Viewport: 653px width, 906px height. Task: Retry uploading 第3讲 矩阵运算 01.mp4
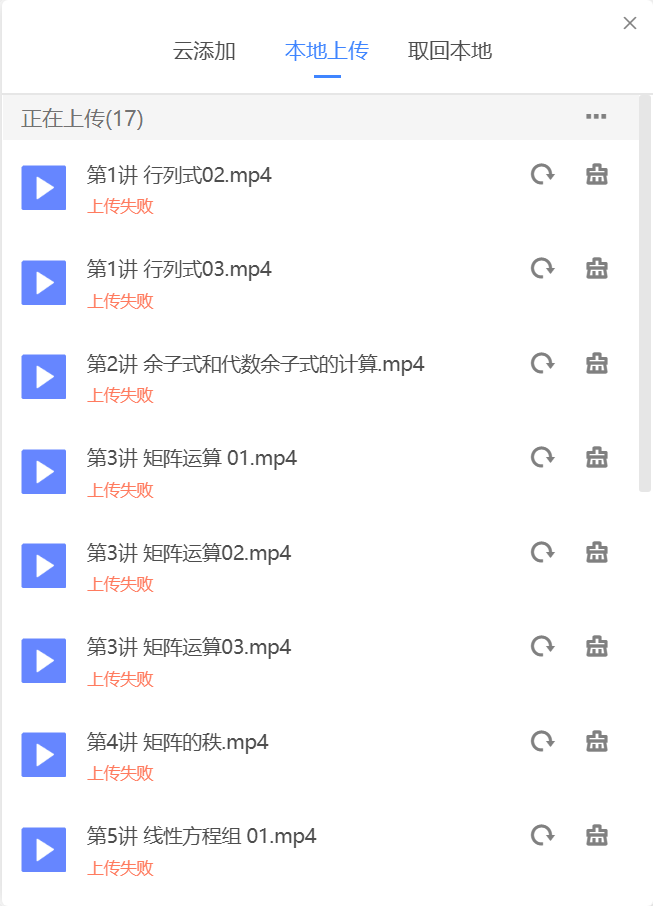click(542, 458)
